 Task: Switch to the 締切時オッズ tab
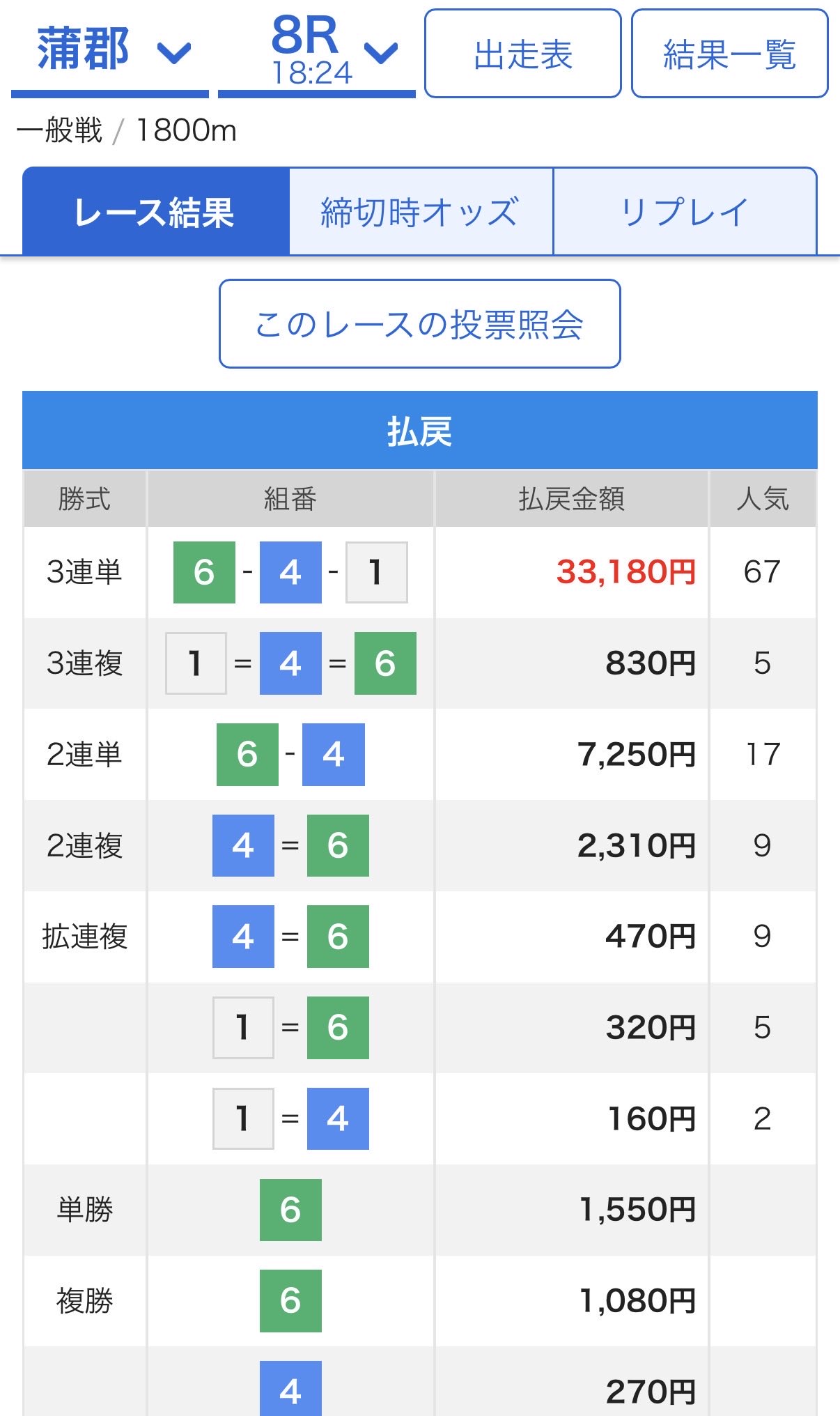[421, 212]
